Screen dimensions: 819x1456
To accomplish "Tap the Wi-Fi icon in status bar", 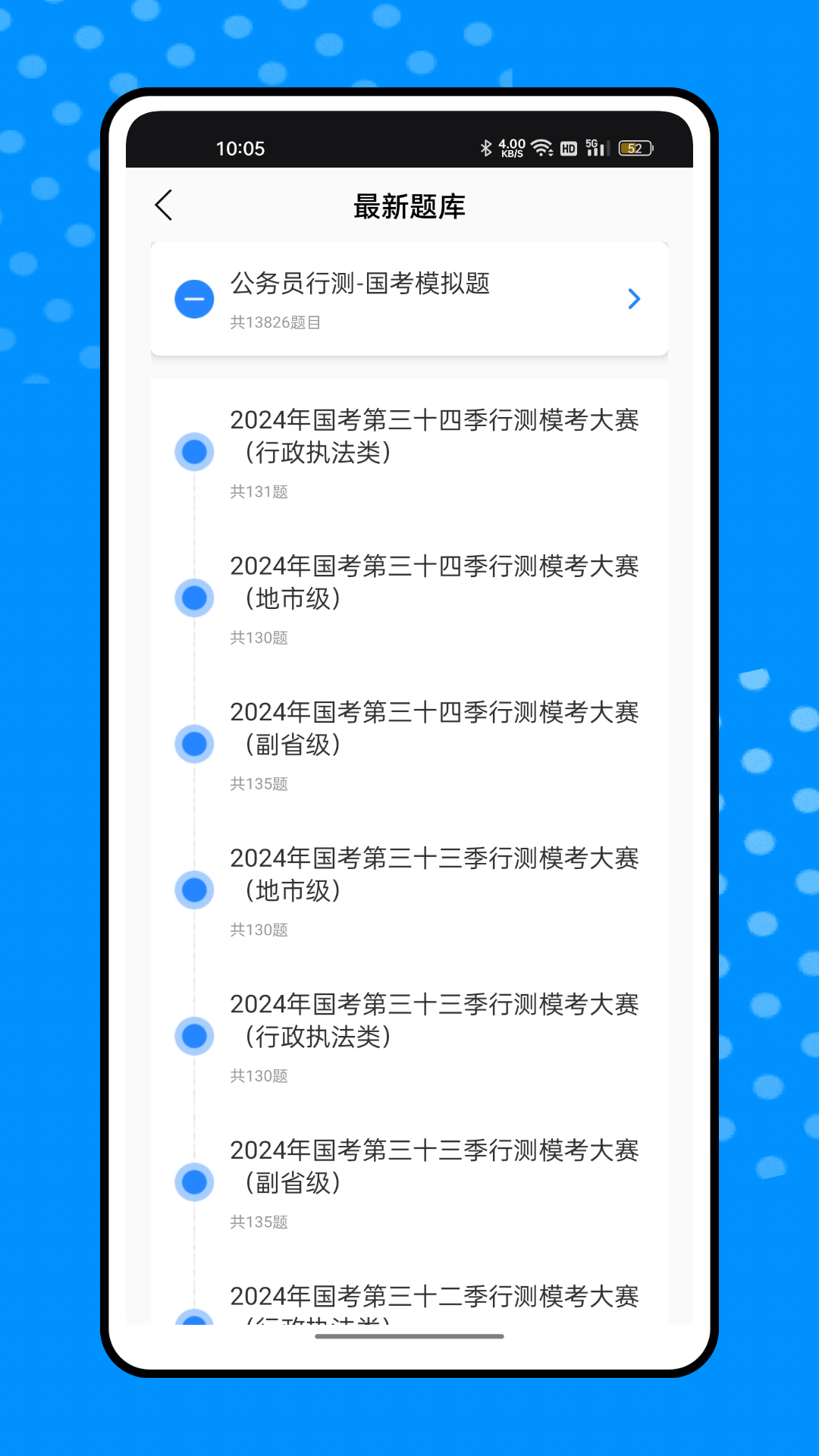I will pyautogui.click(x=540, y=147).
